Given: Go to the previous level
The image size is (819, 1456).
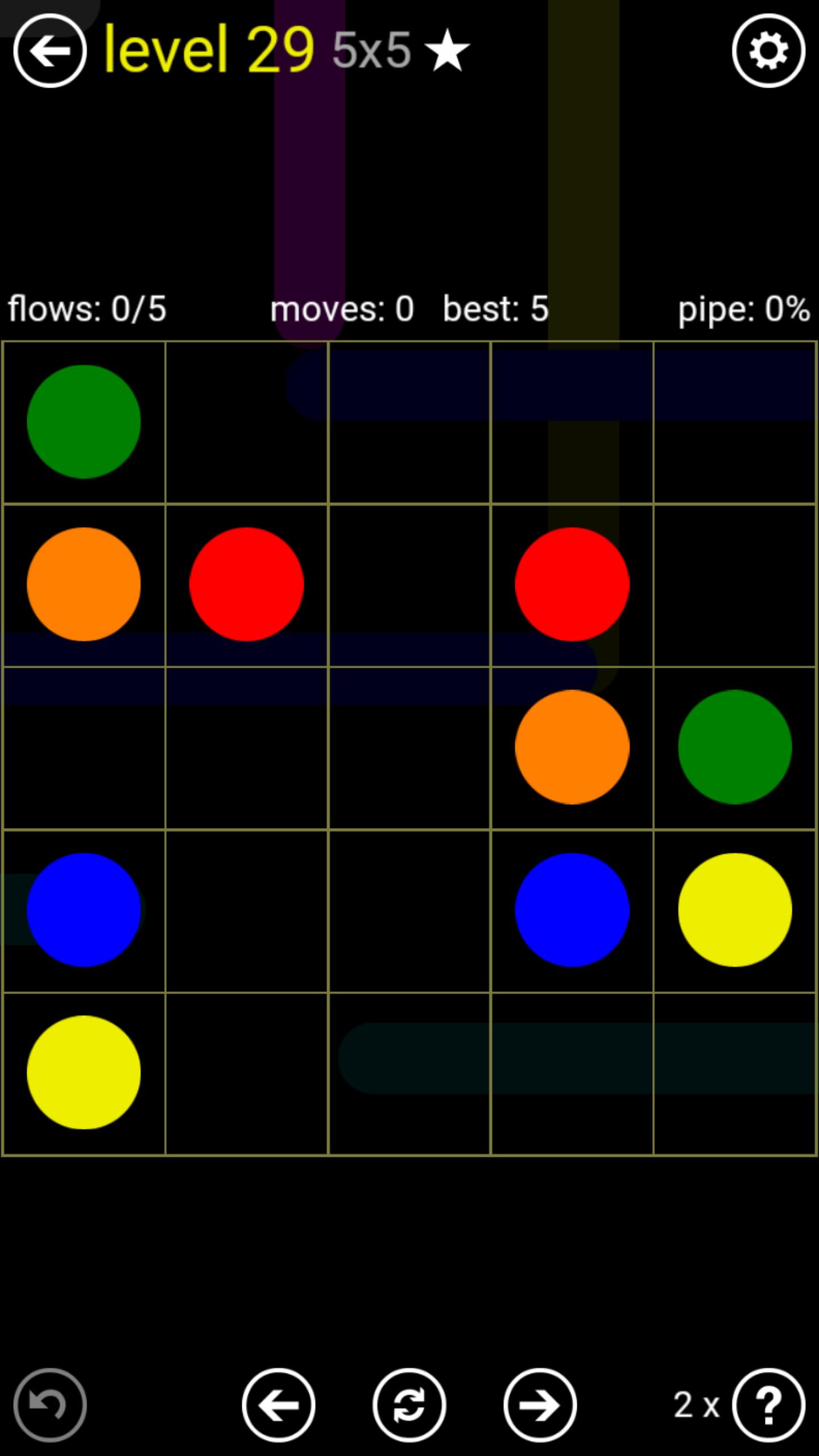Looking at the screenshot, I should [279, 1405].
